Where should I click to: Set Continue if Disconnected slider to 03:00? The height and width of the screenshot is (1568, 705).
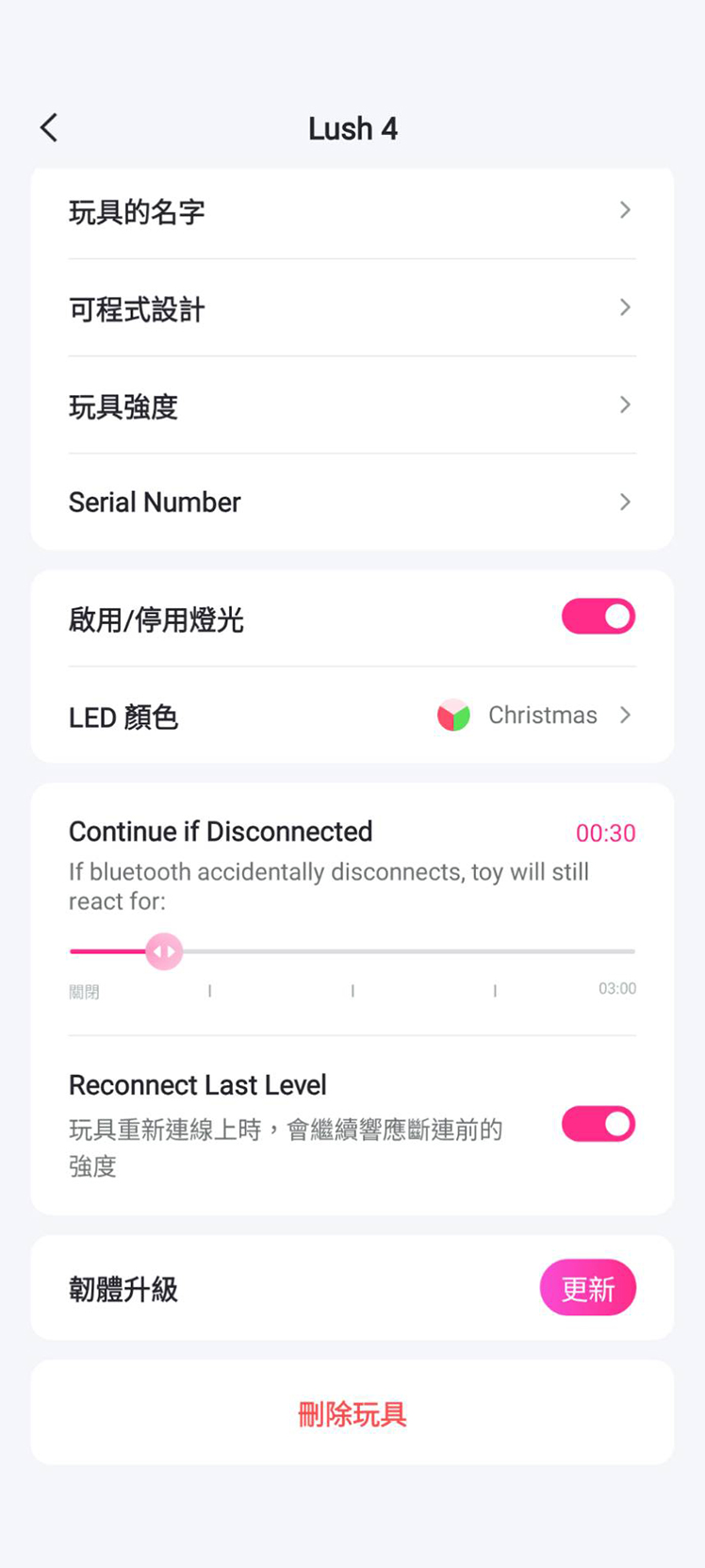[633, 952]
